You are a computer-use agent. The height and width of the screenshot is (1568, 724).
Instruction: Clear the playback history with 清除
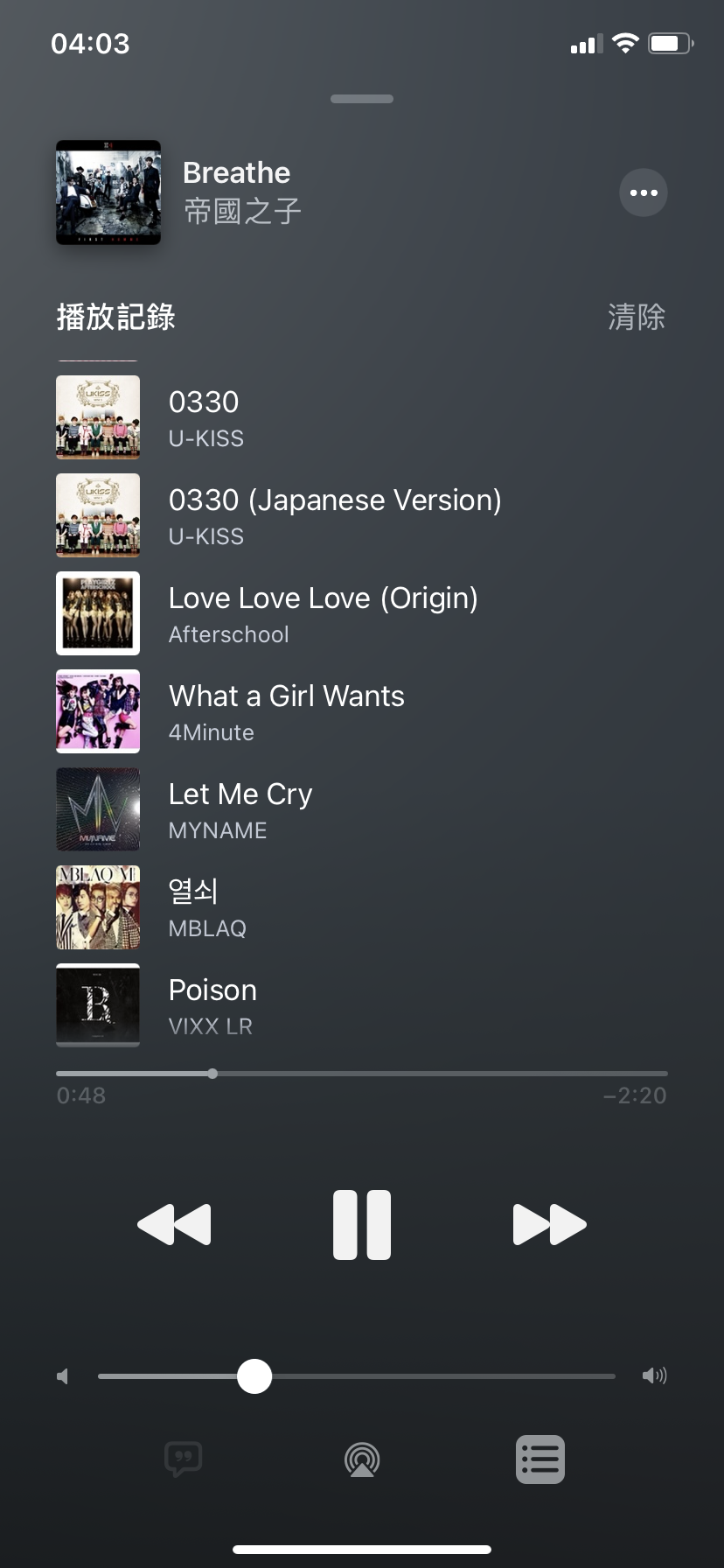pos(637,317)
